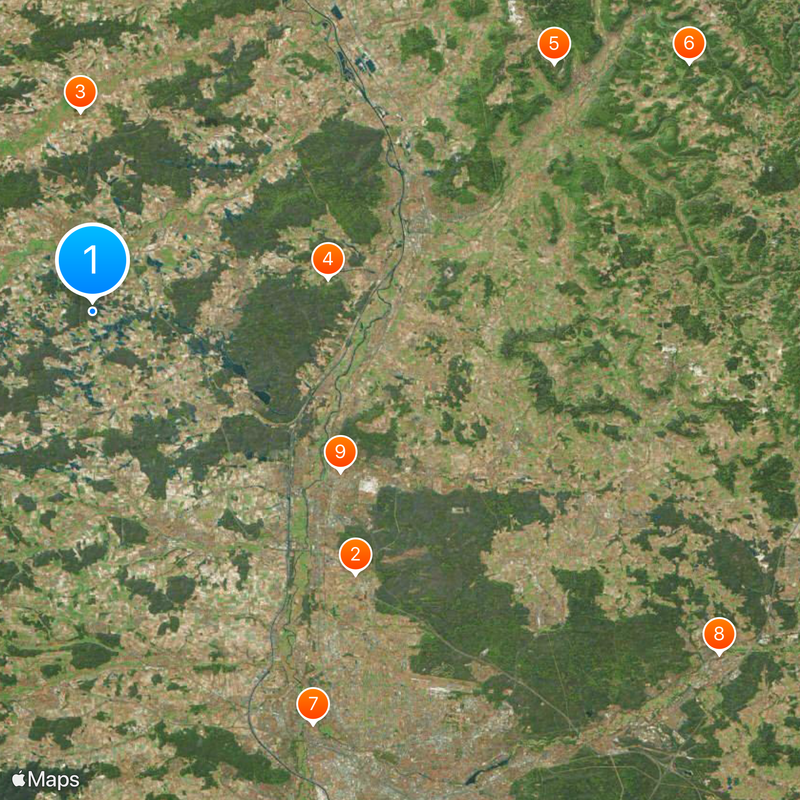
Task: Choose map pin number 6
Action: 688,44
